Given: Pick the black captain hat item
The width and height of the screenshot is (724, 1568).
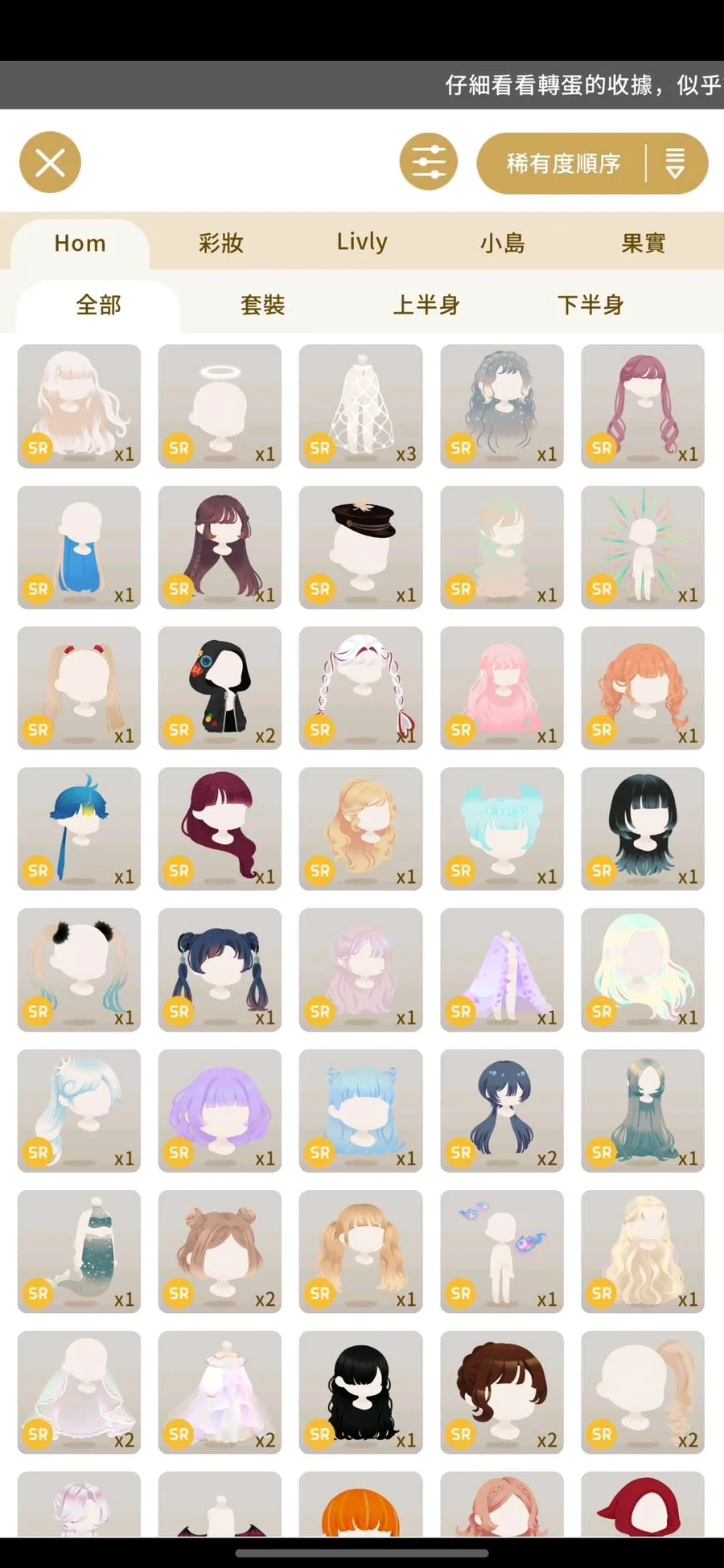Looking at the screenshot, I should point(360,547).
